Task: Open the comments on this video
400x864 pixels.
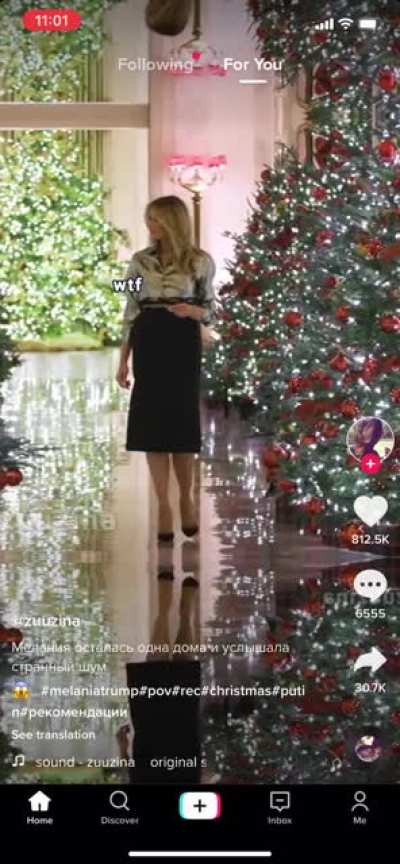Action: [370, 586]
